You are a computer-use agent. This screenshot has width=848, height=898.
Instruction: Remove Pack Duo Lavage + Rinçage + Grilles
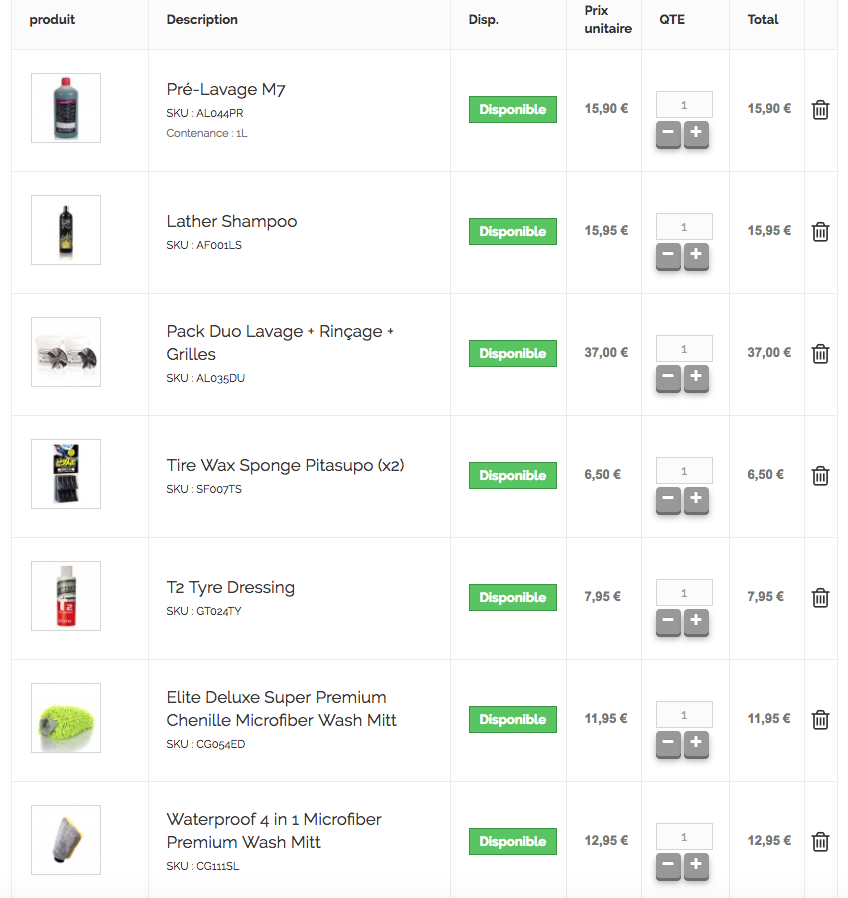point(820,354)
